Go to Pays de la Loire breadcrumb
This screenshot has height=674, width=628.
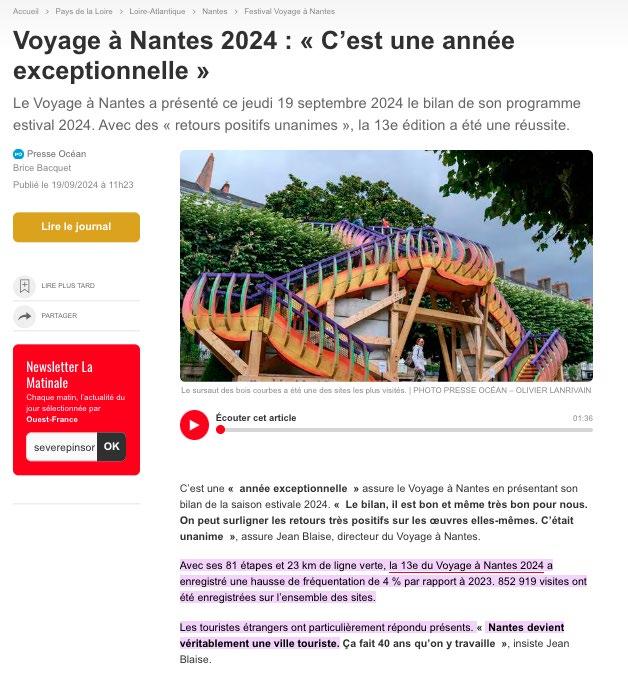(x=84, y=11)
